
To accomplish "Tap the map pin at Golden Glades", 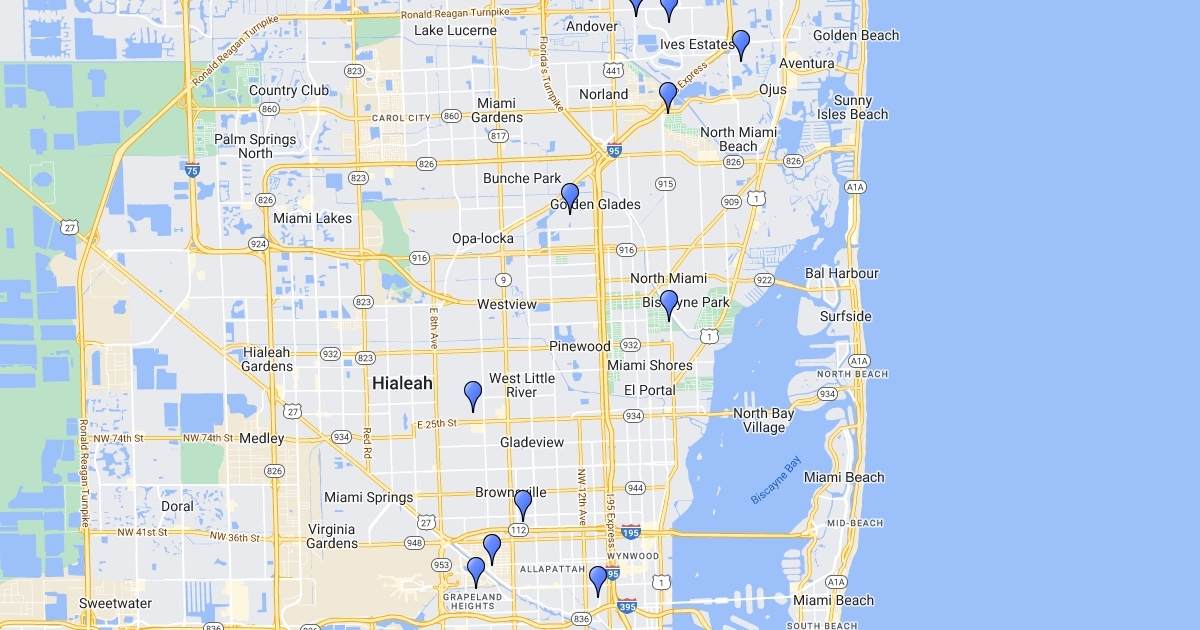I will pos(570,197).
